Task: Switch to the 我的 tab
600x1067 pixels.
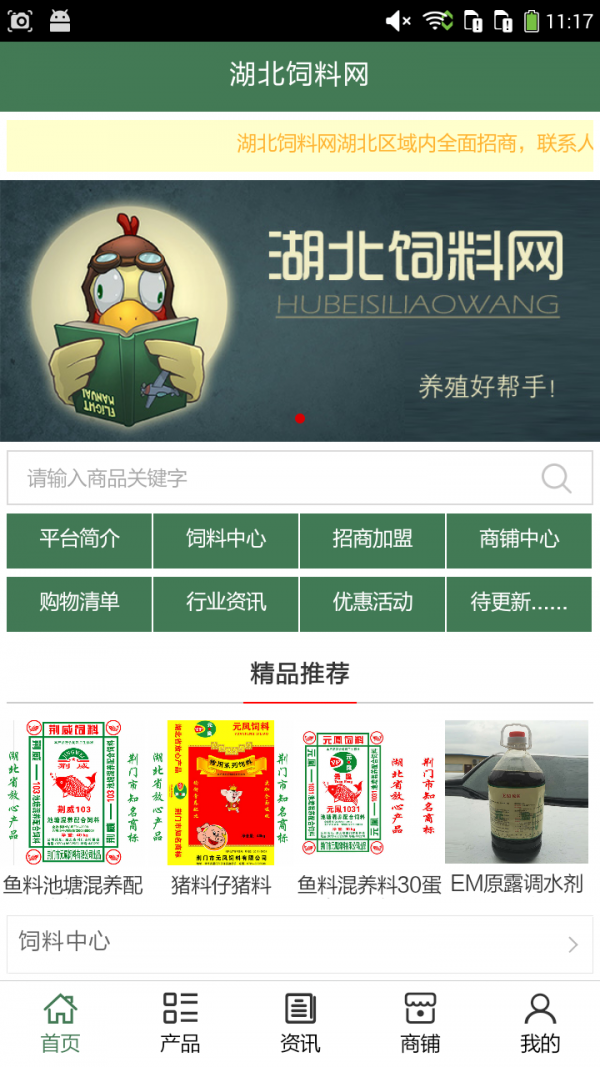Action: (540, 1023)
